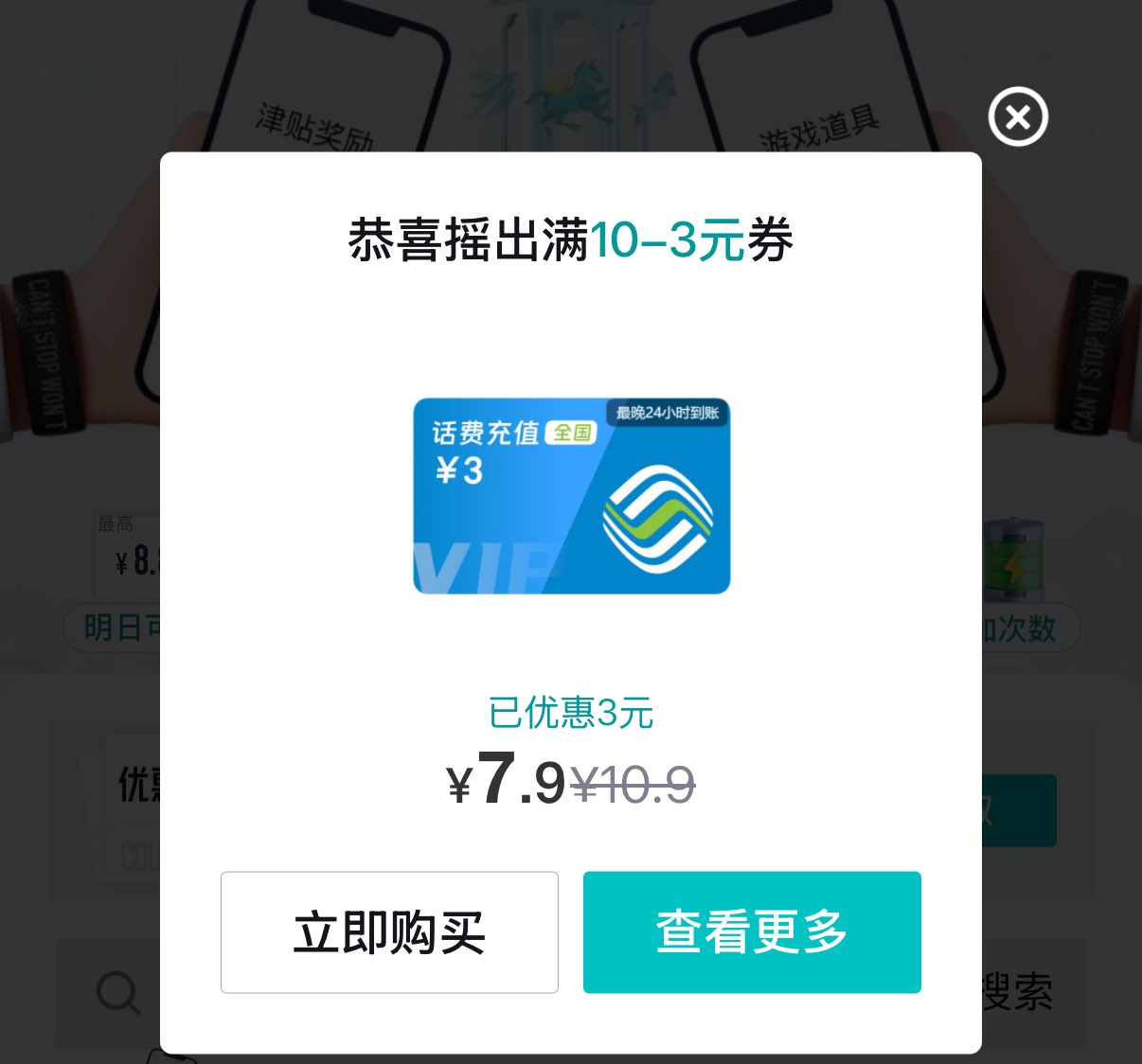Open the 话费充值 ¥3 recharge card
This screenshot has height=1064, width=1142.
click(571, 496)
